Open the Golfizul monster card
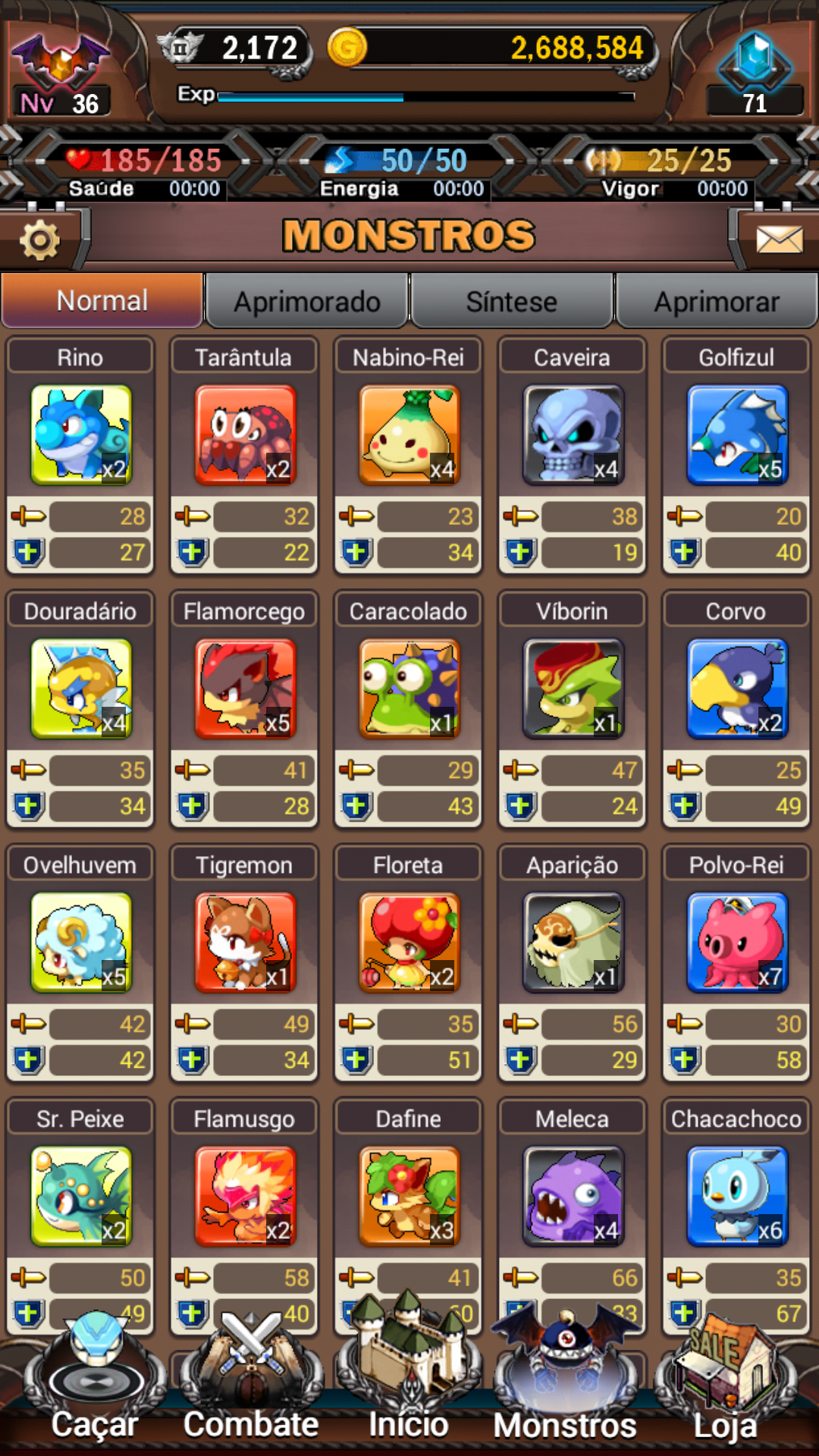 tap(736, 455)
